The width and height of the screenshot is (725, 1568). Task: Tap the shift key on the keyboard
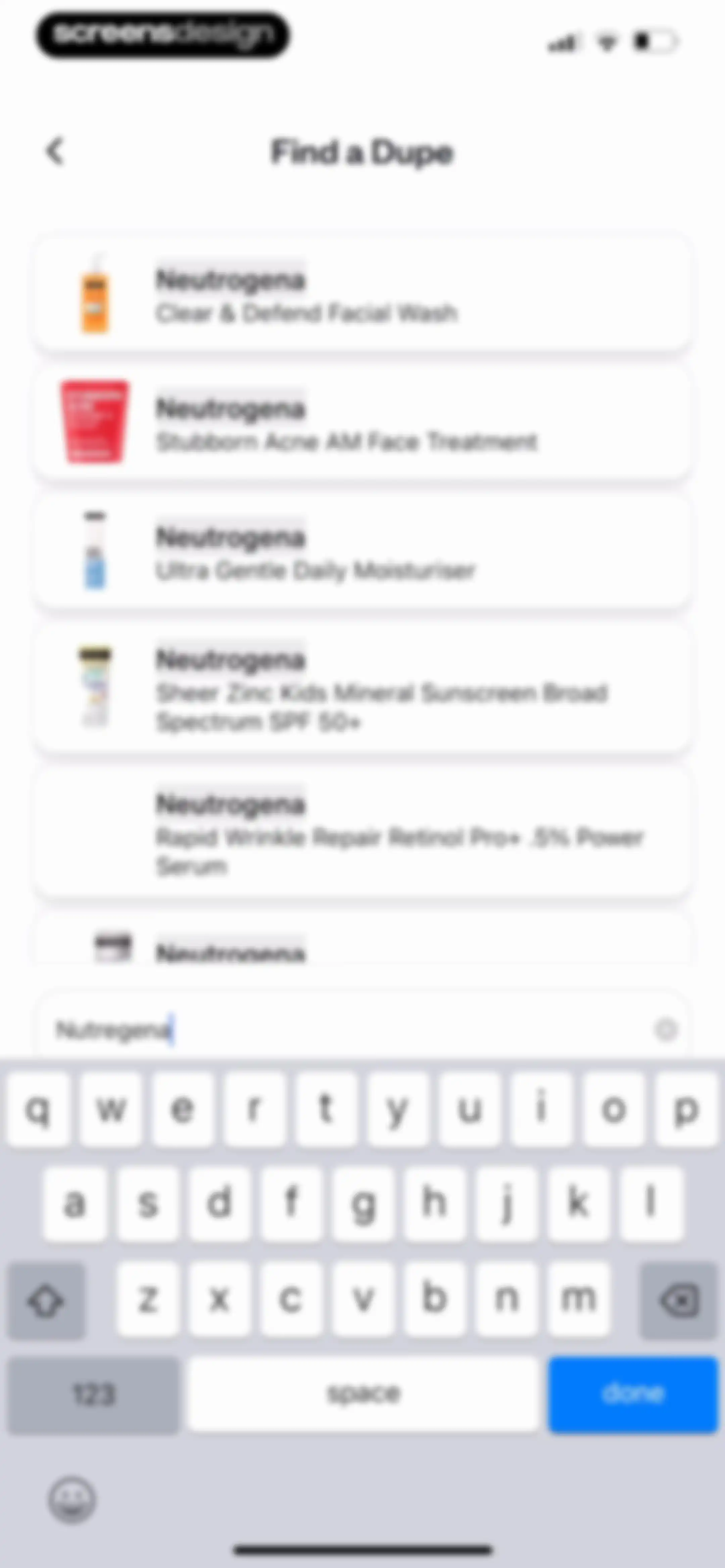(46, 1300)
